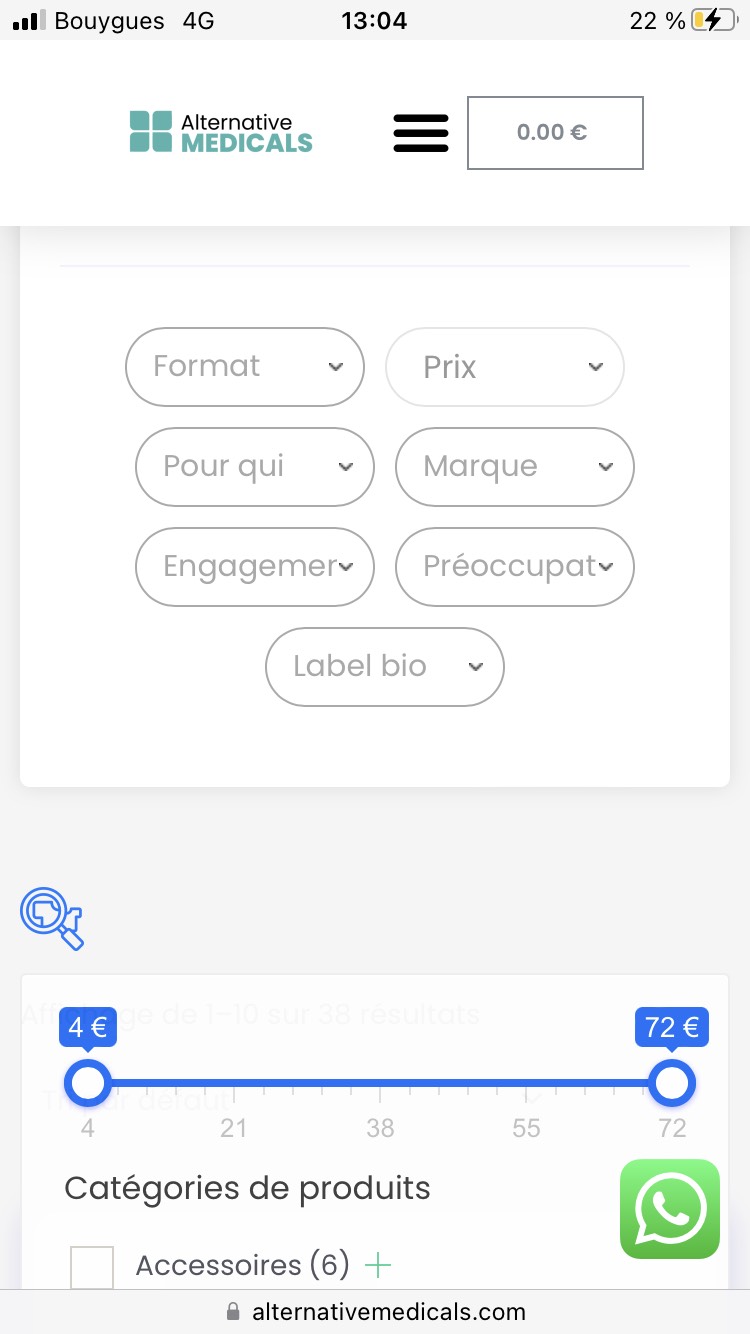Expand the Préoccupation filter dropdown
Viewport: 750px width, 1334px height.
point(515,567)
